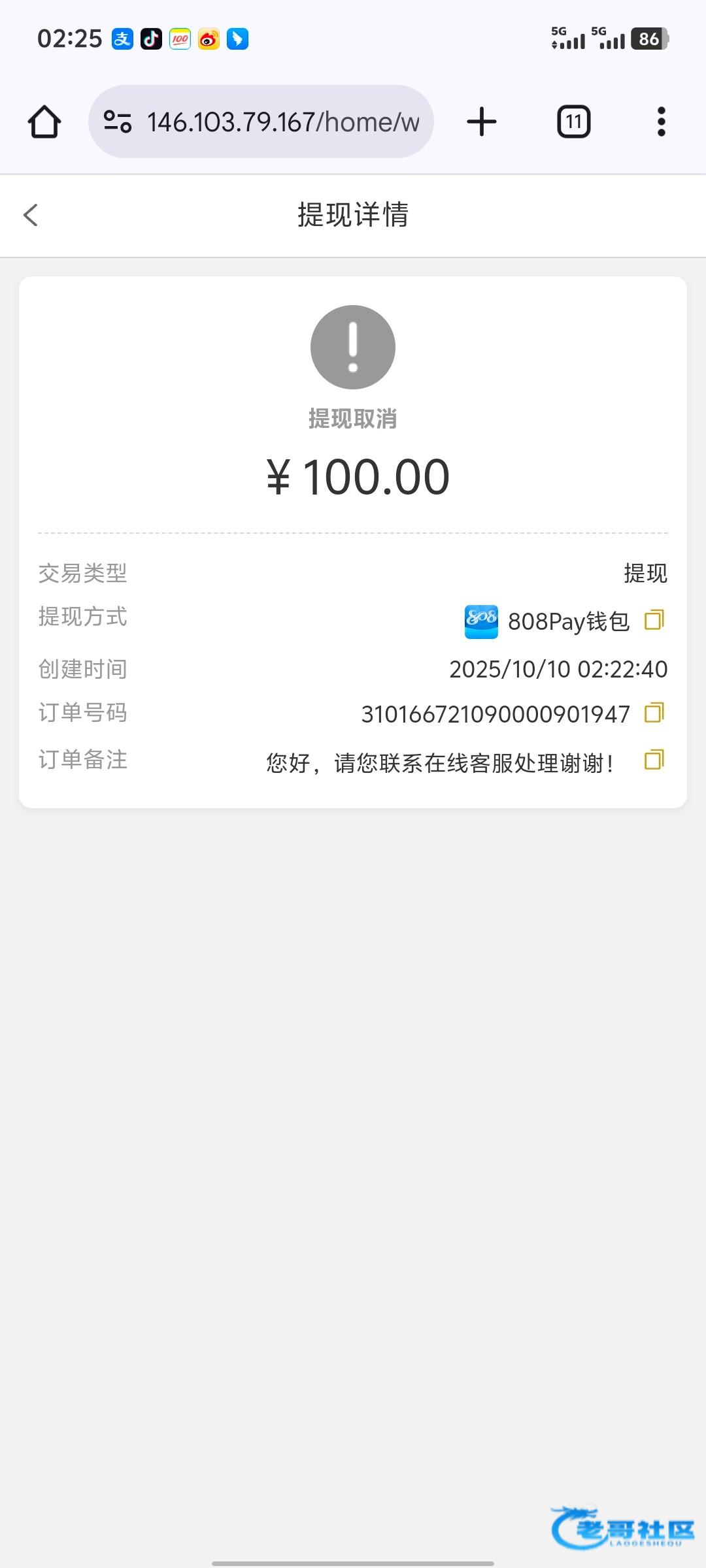The width and height of the screenshot is (706, 1568).
Task: Show the 11 open tabs
Action: [x=573, y=122]
